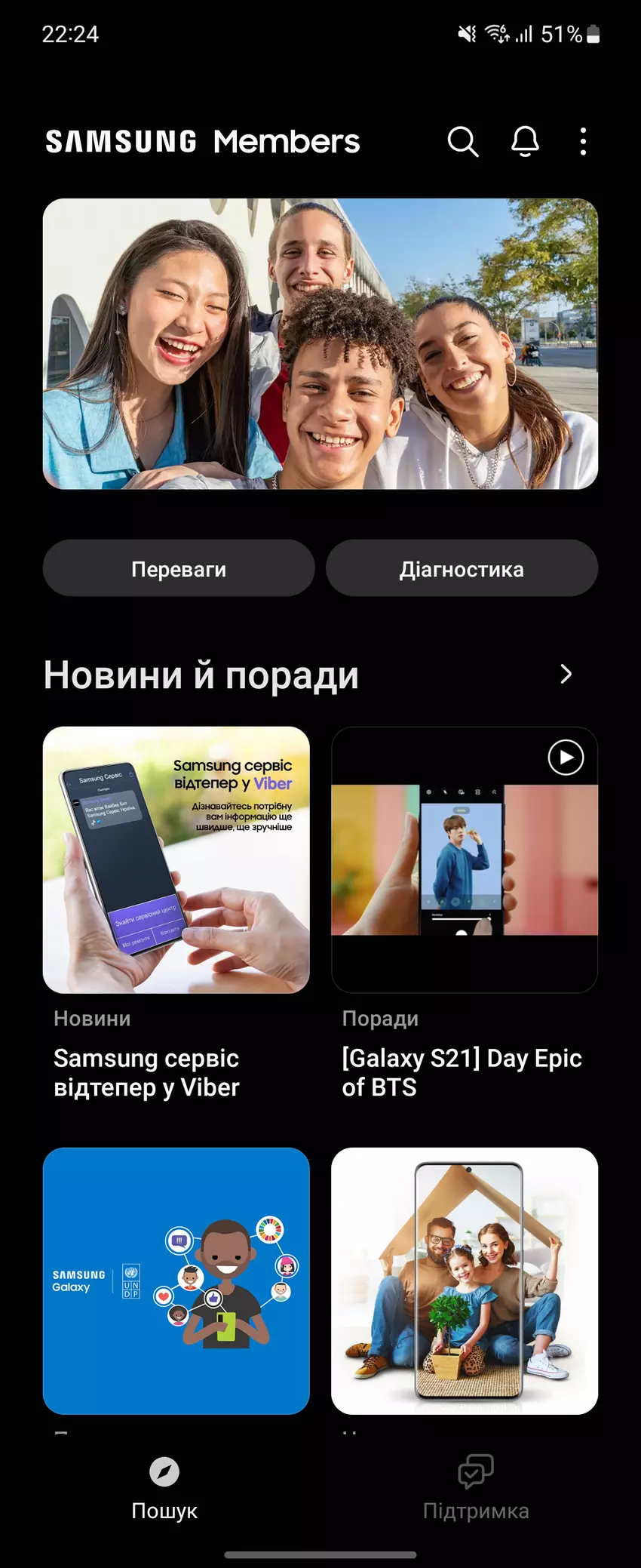Image resolution: width=641 pixels, height=1568 pixels.
Task: Open the three-dot overflow menu
Action: click(x=583, y=141)
